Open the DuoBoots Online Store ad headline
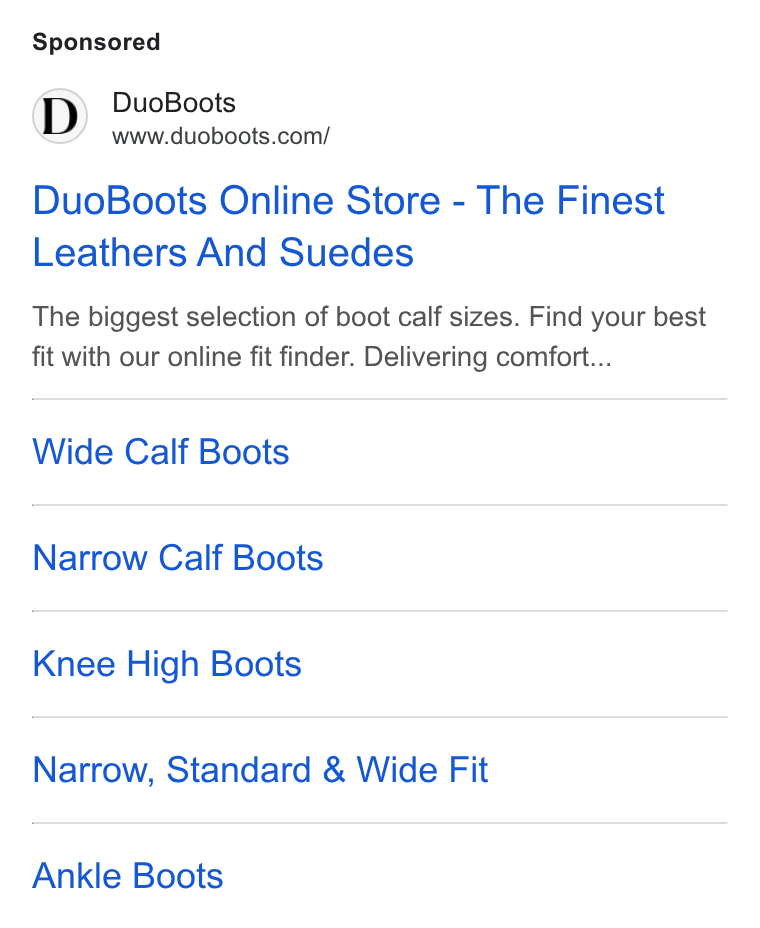Viewport: 760px width, 928px height. pos(348,227)
